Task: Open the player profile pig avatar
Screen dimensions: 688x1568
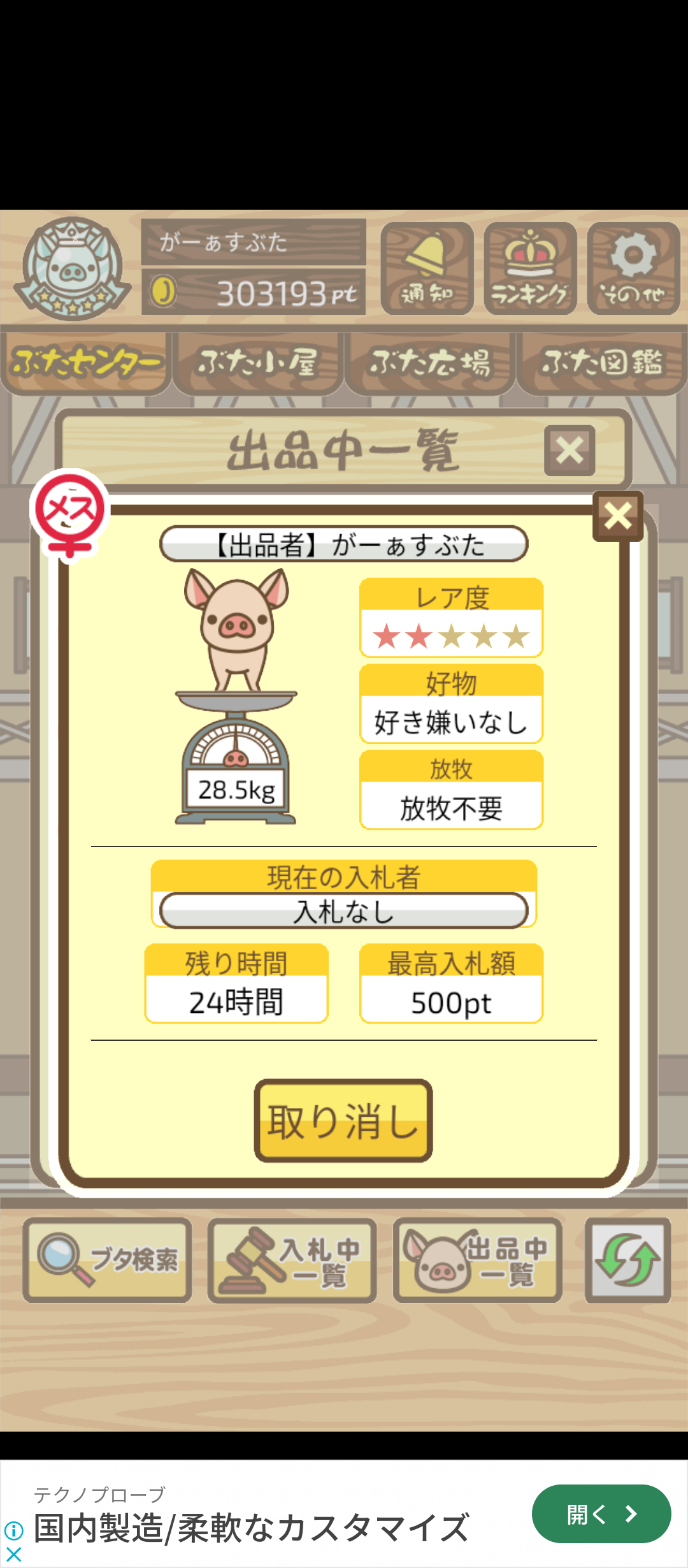Action: pyautogui.click(x=72, y=268)
